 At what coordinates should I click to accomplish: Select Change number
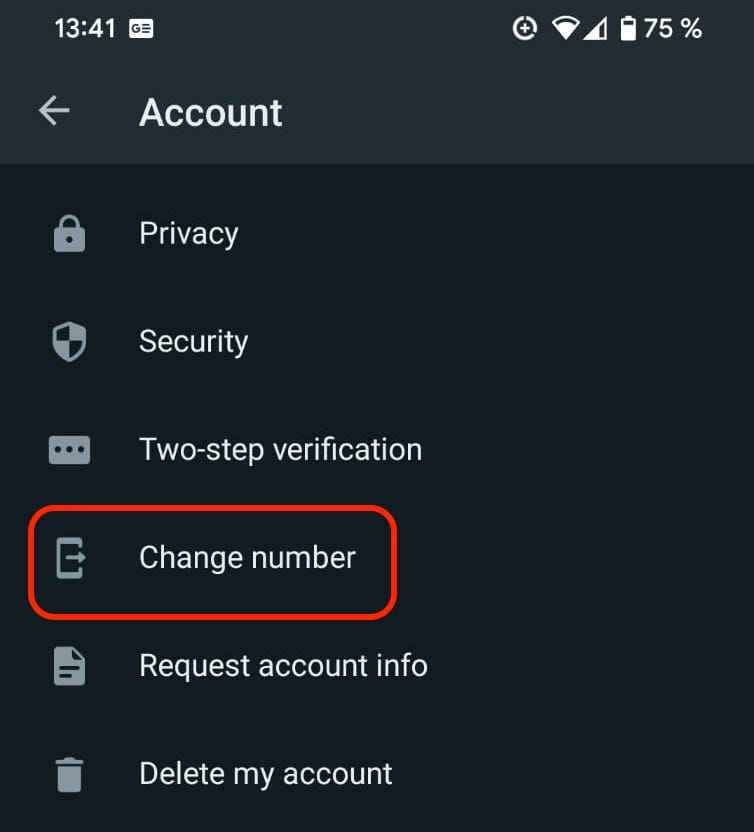coord(247,558)
